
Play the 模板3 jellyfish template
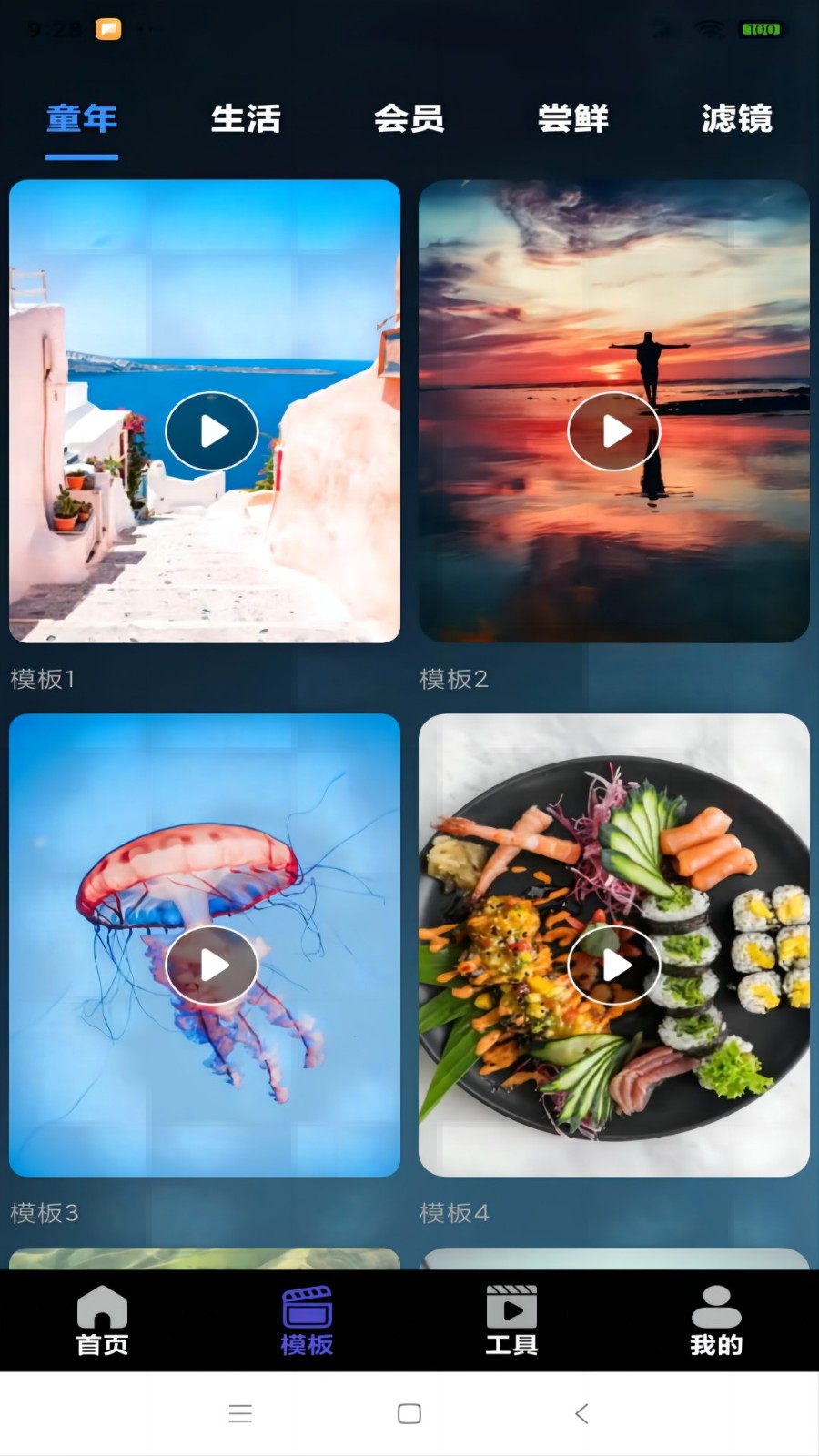[x=212, y=966]
